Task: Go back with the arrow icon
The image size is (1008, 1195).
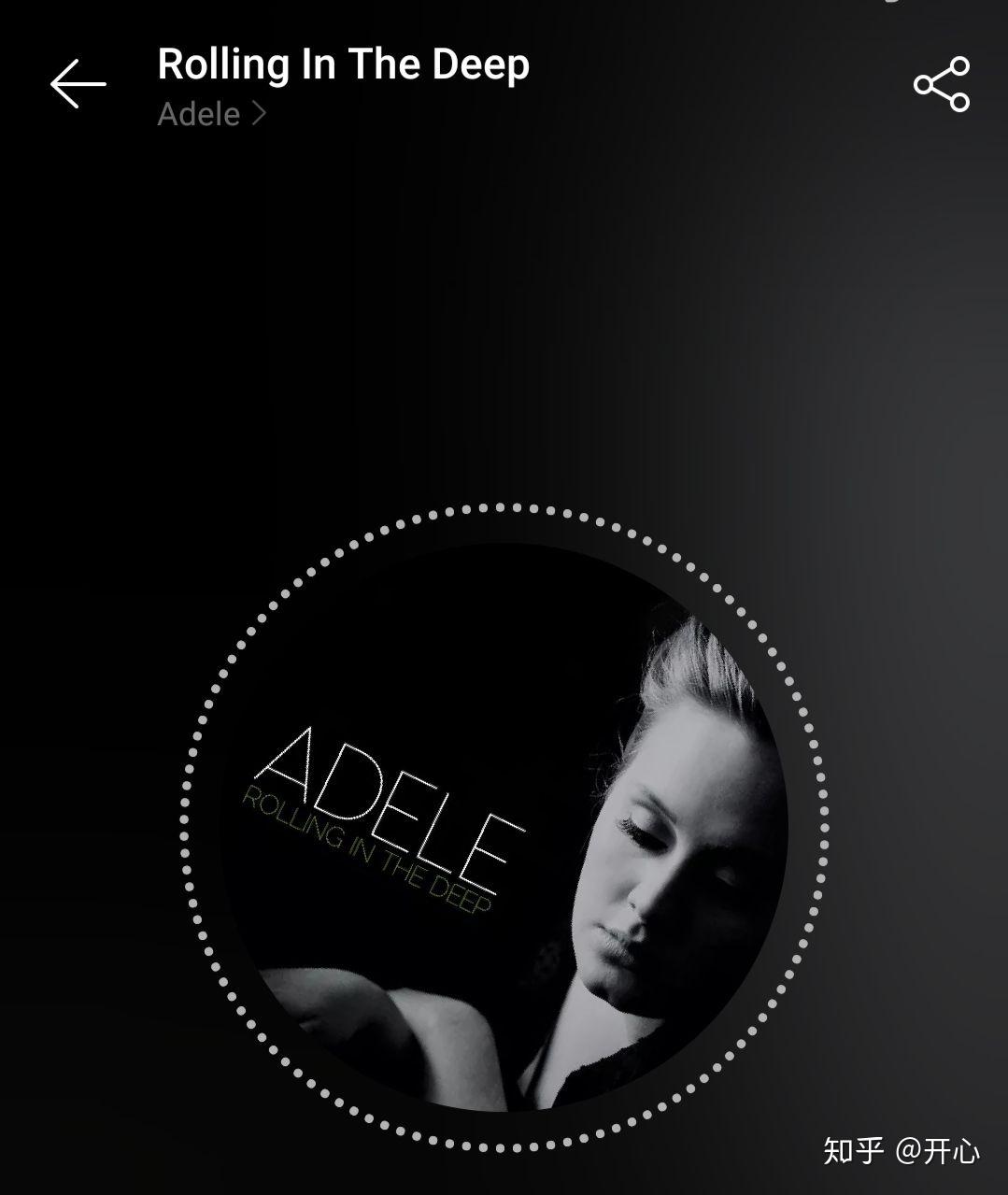Action: (78, 84)
